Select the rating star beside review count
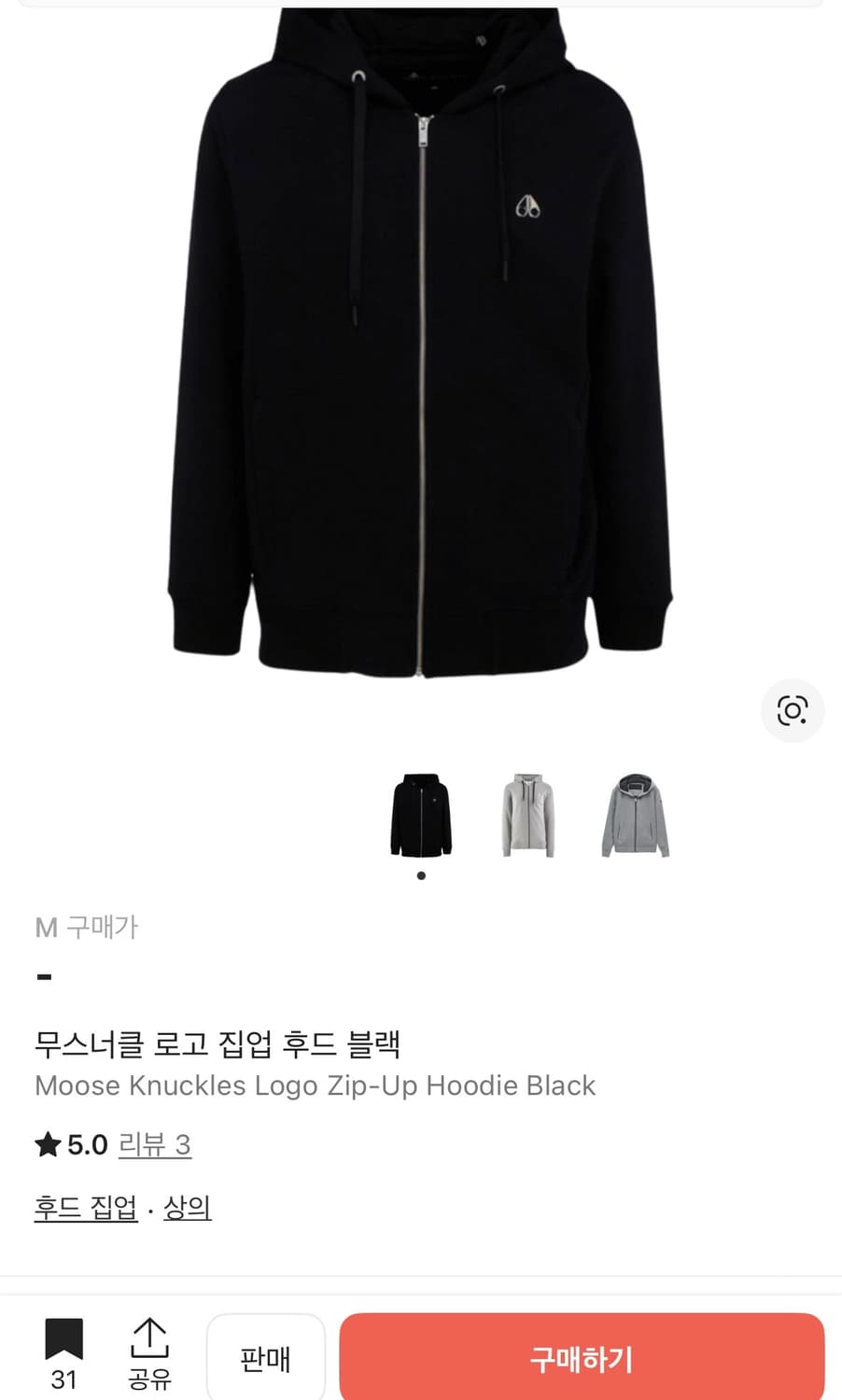Screen dimensions: 842x1400 pyautogui.click(x=45, y=1144)
